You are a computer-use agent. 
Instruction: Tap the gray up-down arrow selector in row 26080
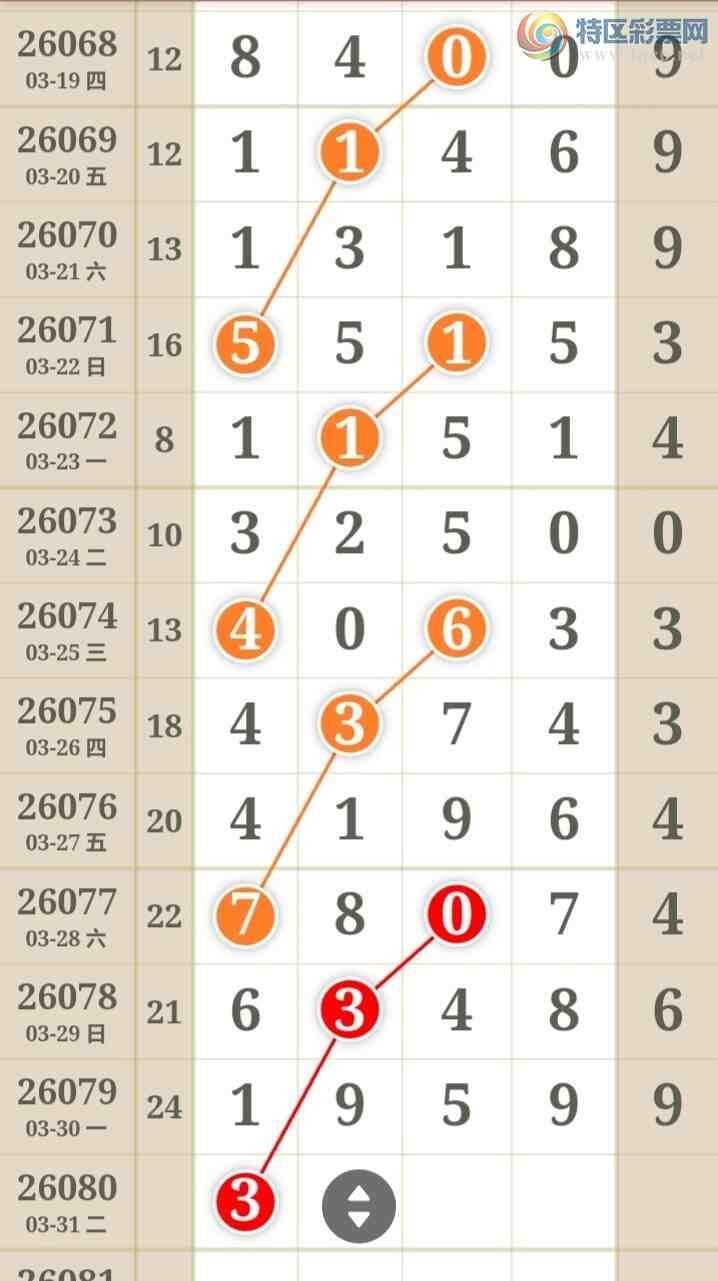pos(358,1206)
